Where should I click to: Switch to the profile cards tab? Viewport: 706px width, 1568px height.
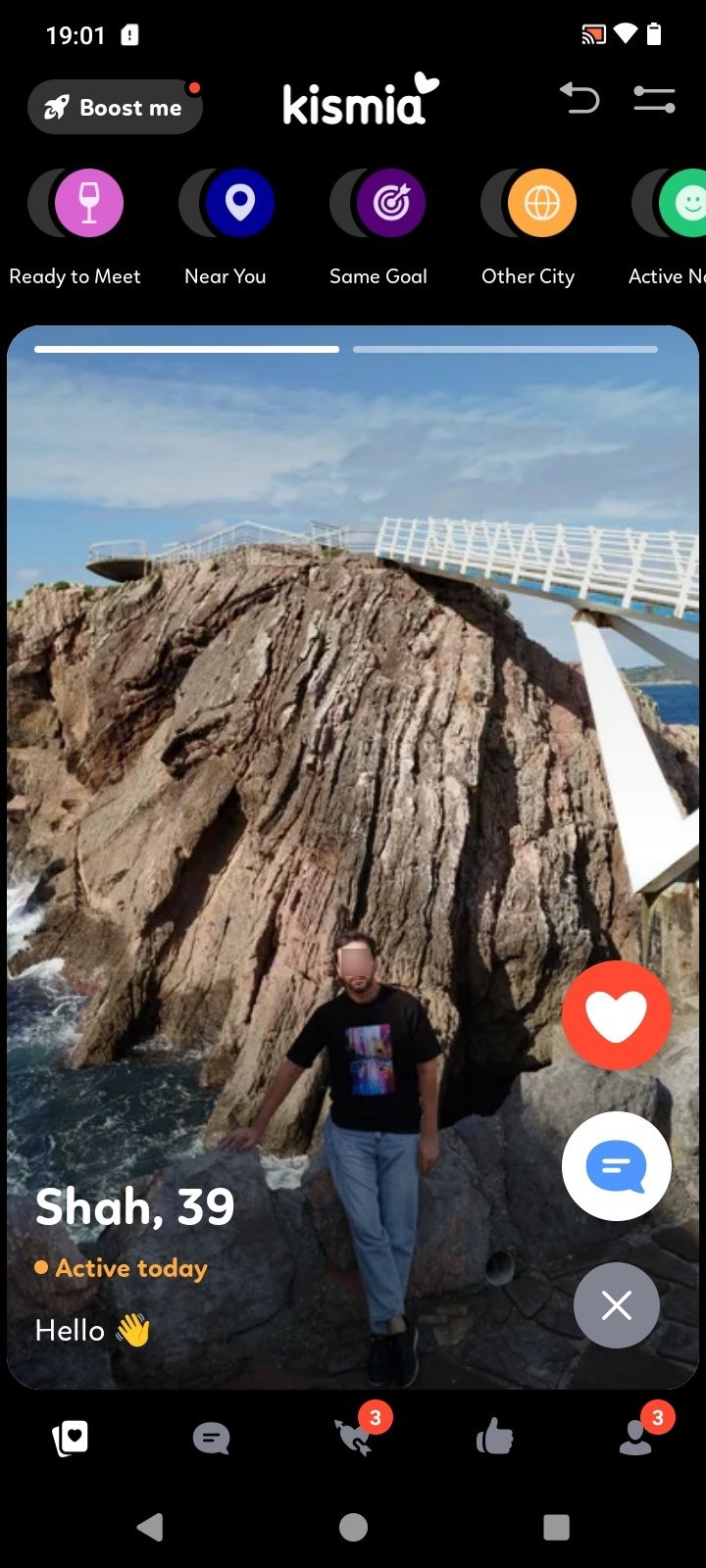[x=71, y=1438]
